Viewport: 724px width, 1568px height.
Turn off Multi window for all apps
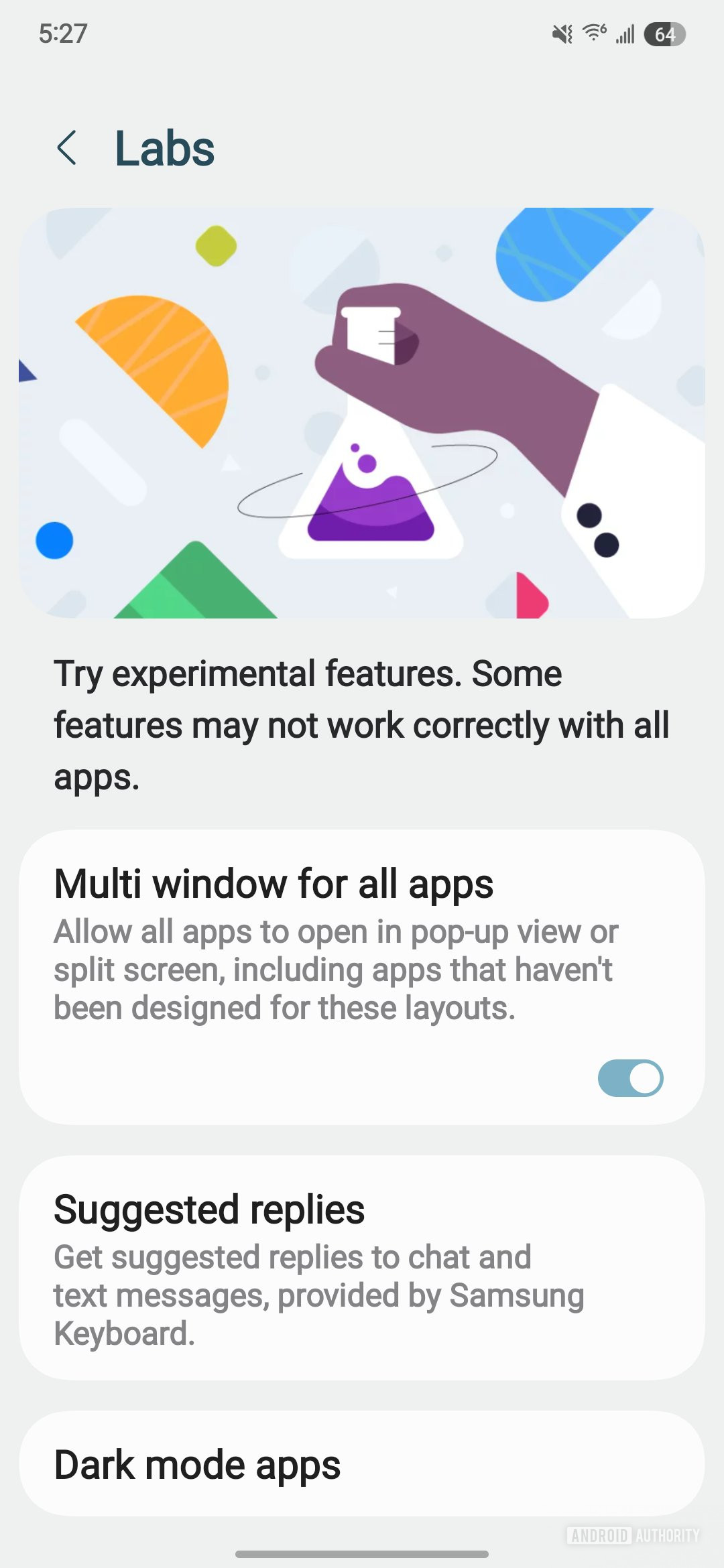point(630,1078)
